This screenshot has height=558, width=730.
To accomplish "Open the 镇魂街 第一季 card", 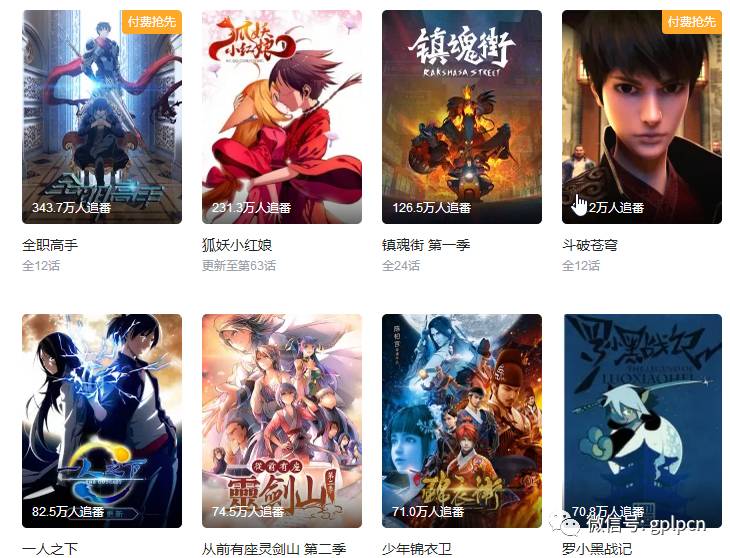I will pos(461,117).
